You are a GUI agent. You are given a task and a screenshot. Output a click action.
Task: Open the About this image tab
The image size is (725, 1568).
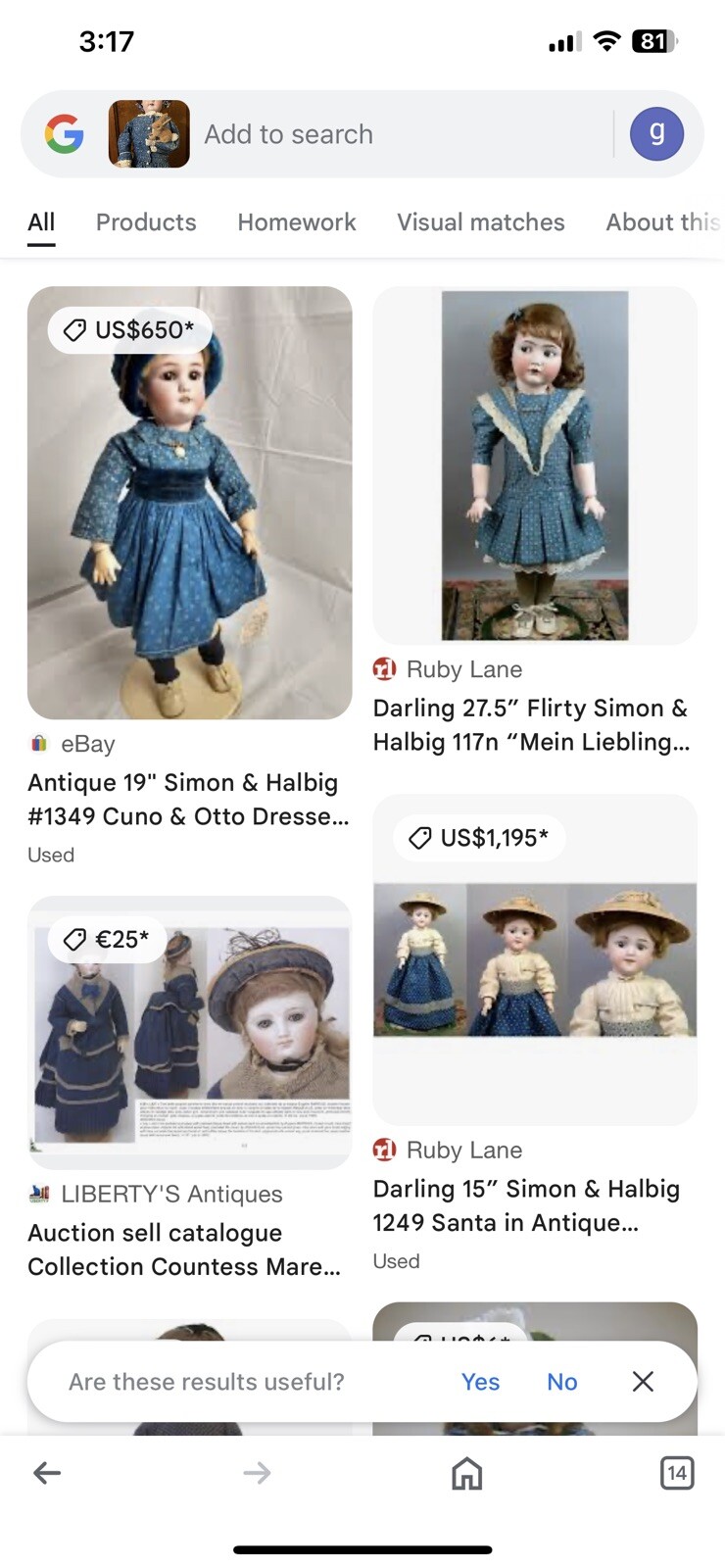coord(662,222)
